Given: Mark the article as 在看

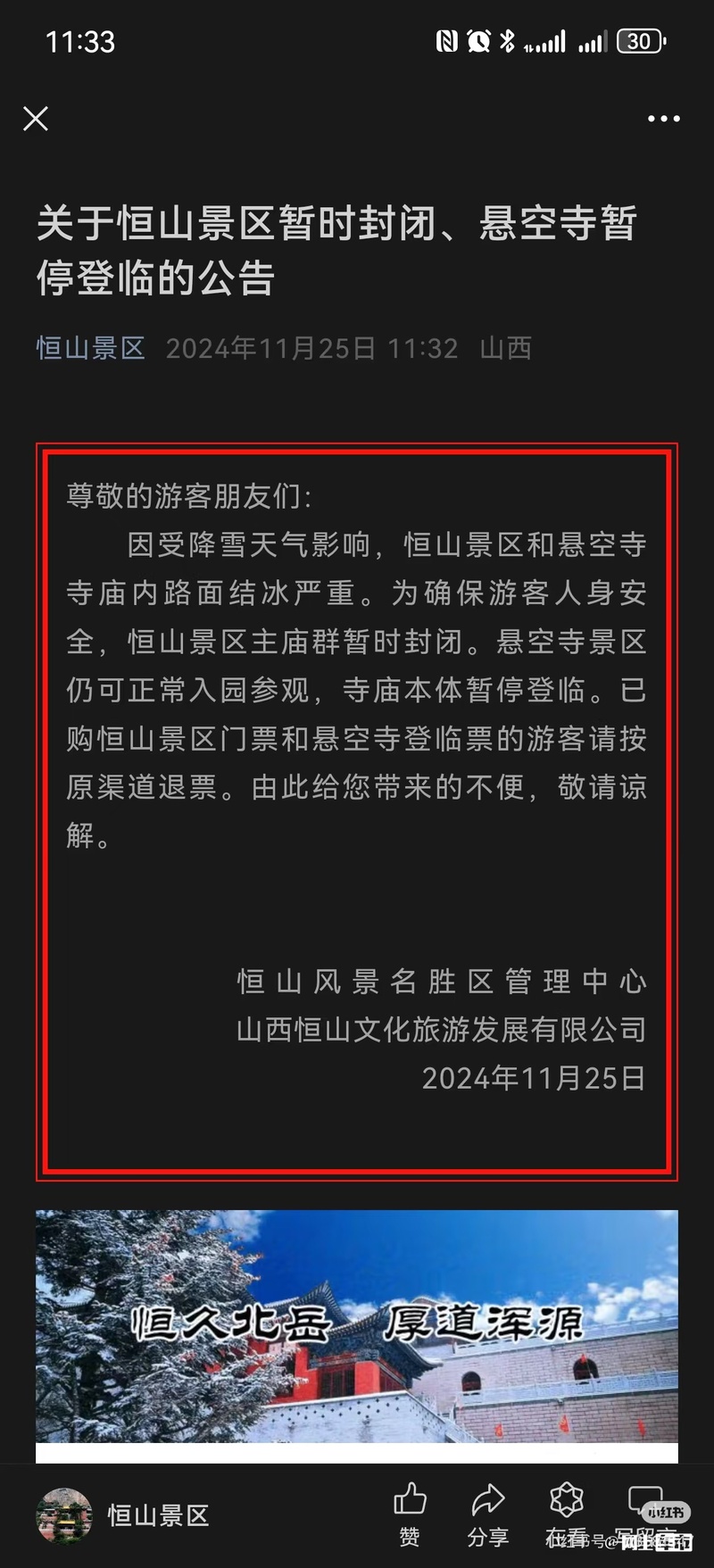Looking at the screenshot, I should click(x=566, y=1515).
